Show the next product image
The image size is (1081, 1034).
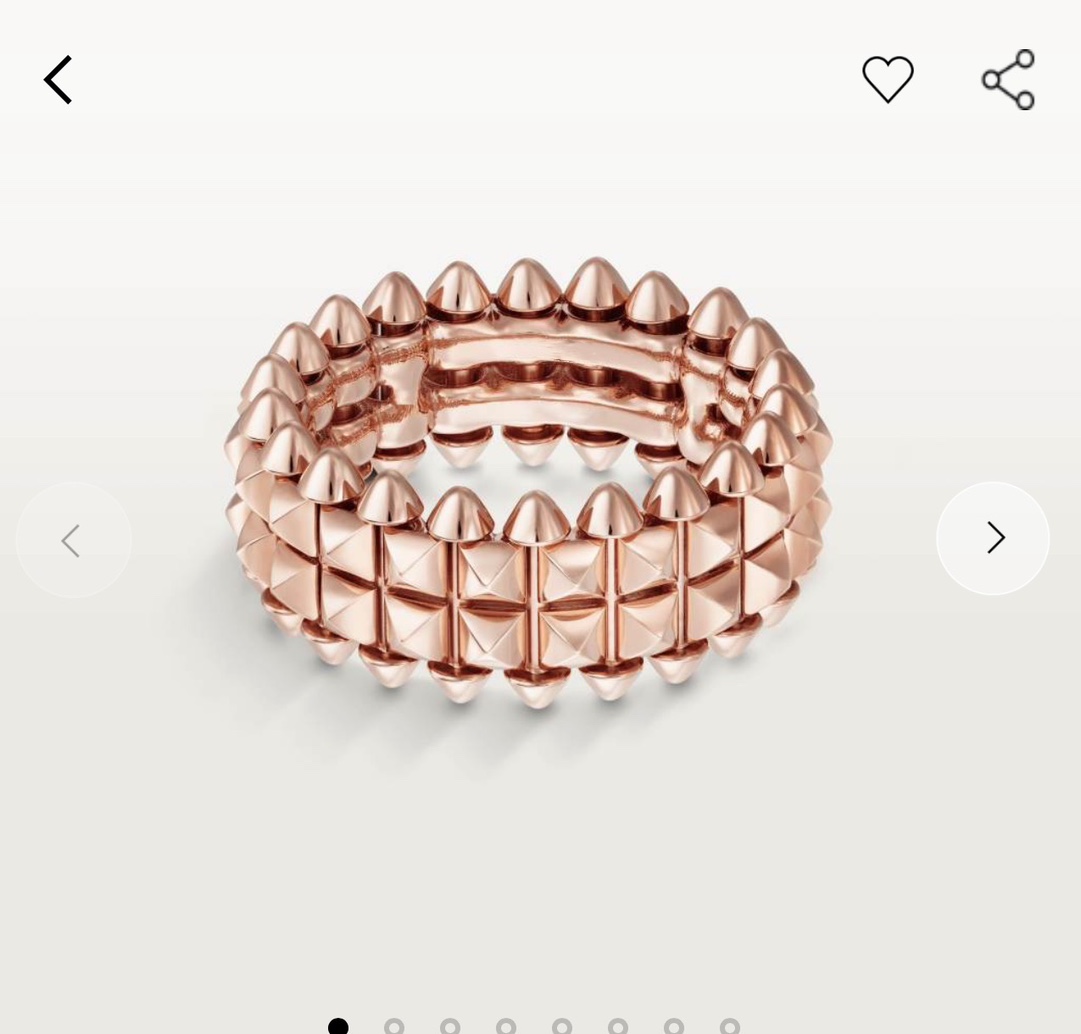click(x=993, y=539)
